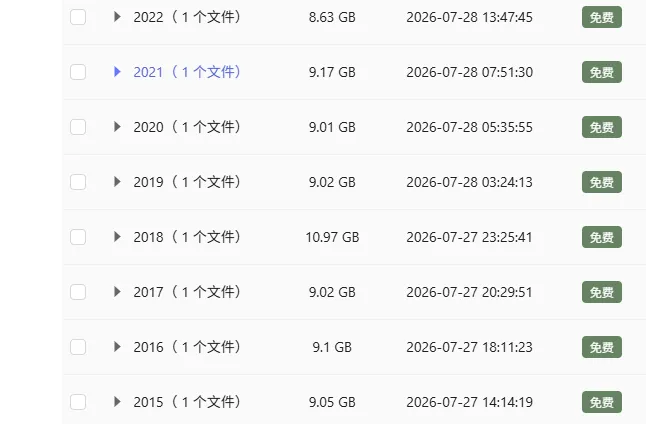Open the 2018（1 个文件）folder
The height and width of the screenshot is (424, 646).
[x=187, y=237]
